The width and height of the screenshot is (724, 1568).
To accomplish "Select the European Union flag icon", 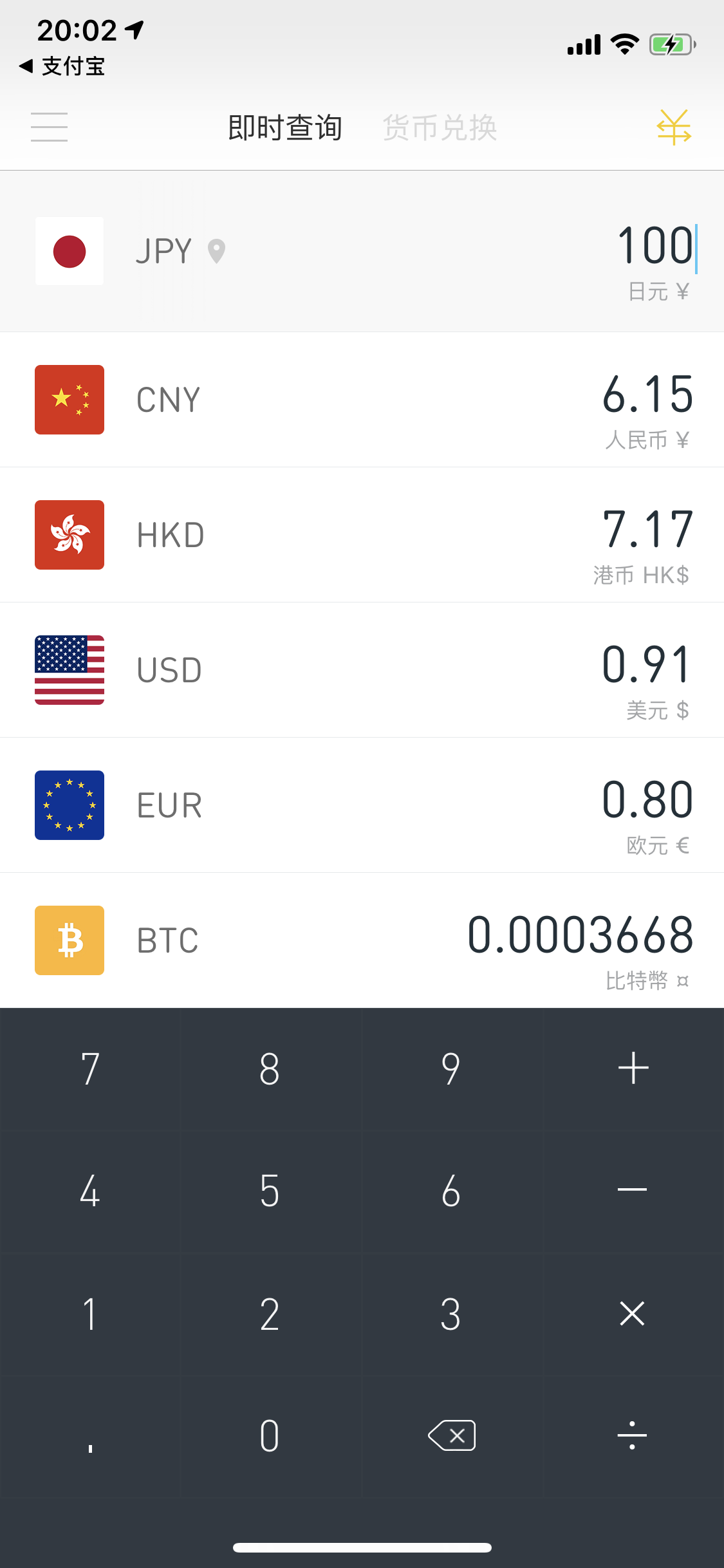I will [69, 805].
